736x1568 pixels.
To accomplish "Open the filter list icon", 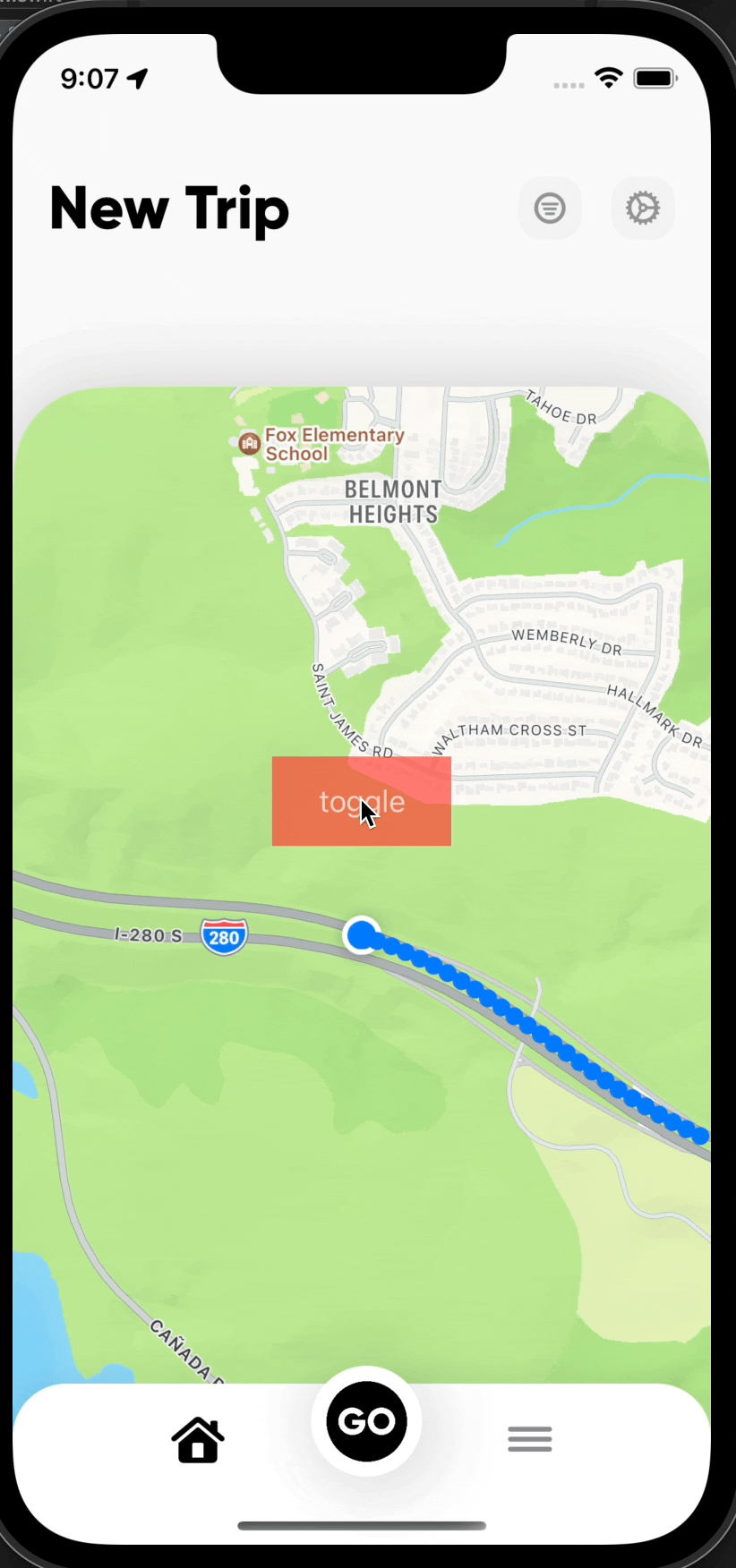I will [x=550, y=209].
